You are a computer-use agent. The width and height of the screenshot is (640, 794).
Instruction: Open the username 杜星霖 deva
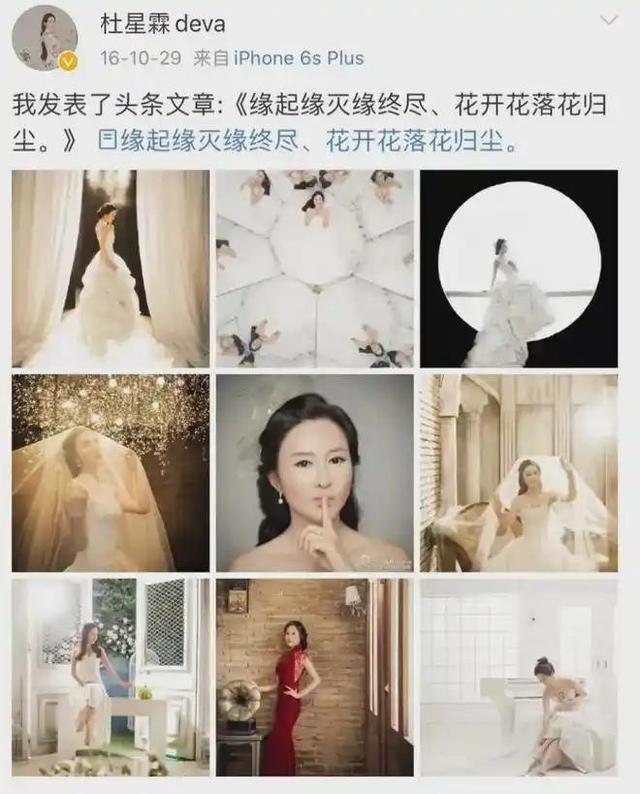point(161,23)
